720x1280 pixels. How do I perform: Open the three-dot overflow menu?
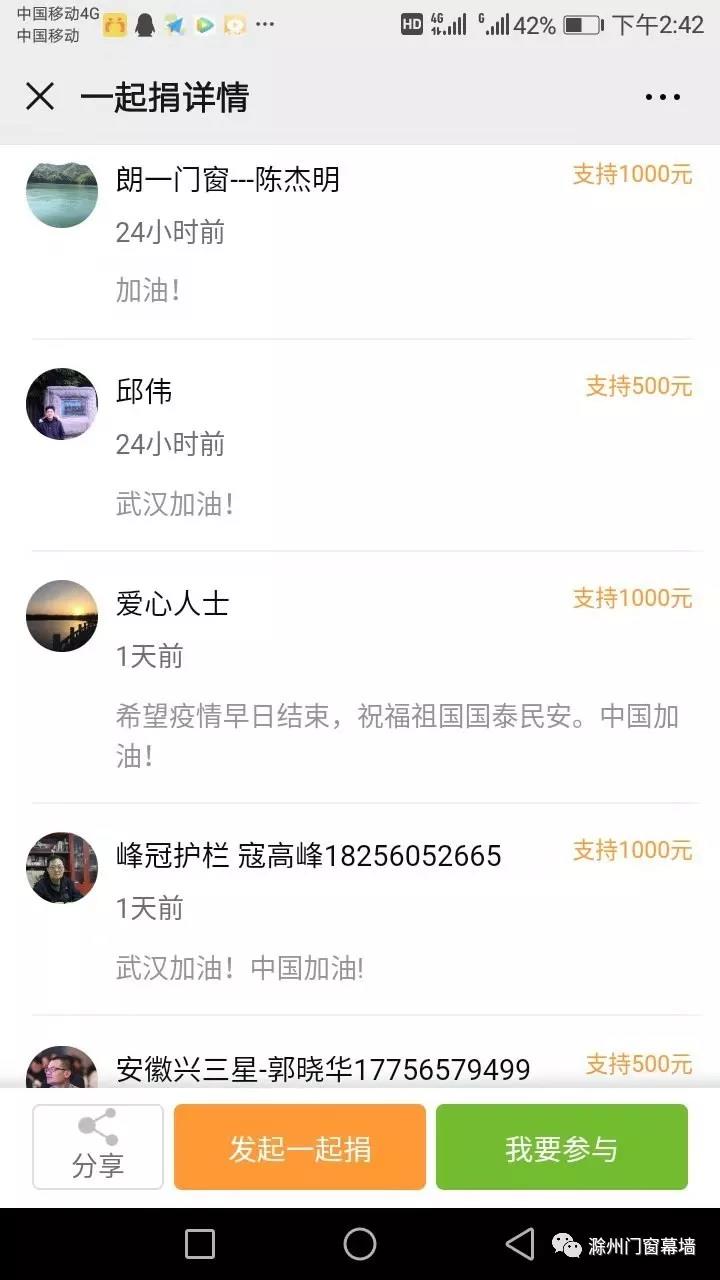pos(662,97)
